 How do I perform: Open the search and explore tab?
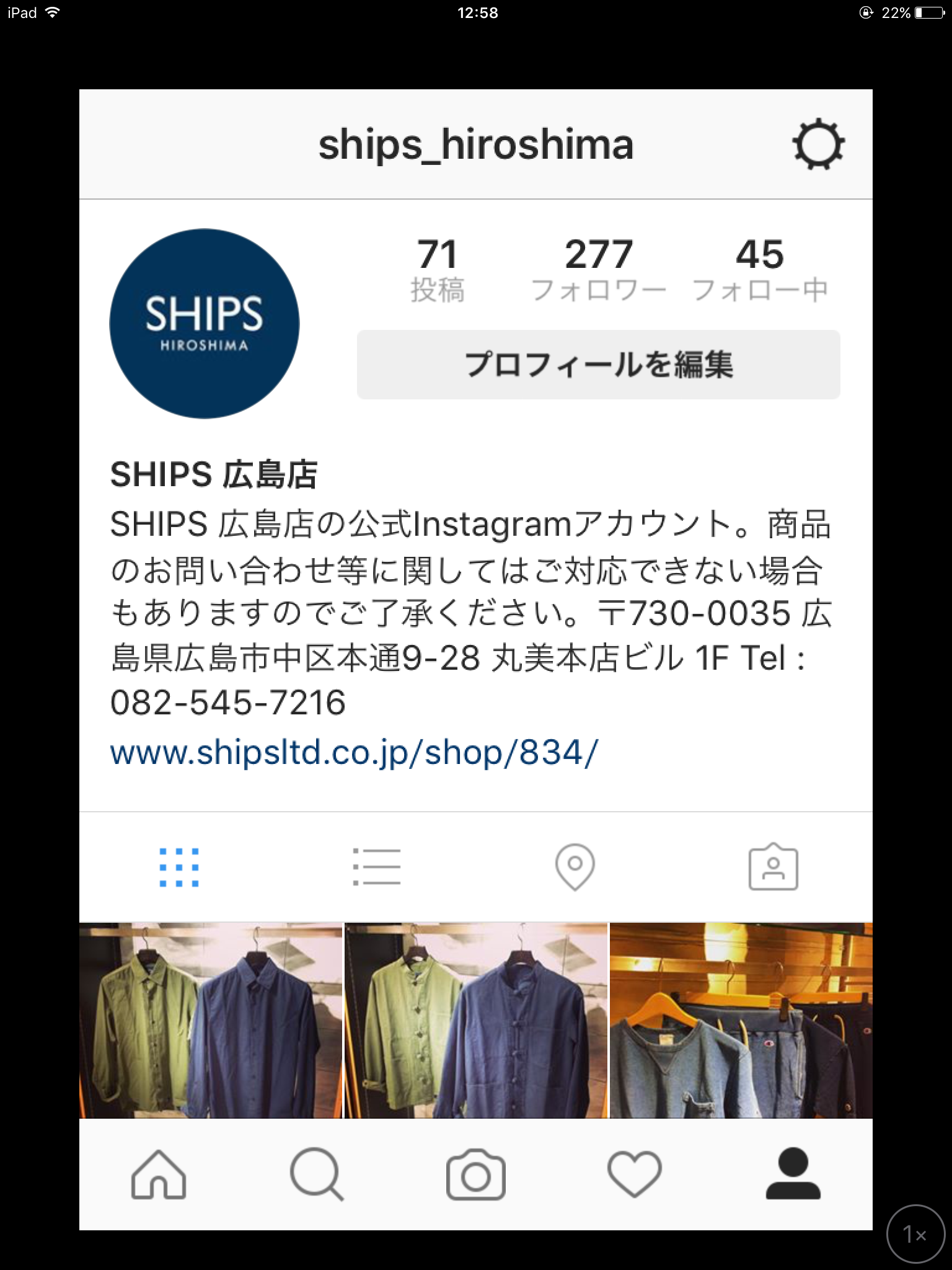[317, 1174]
